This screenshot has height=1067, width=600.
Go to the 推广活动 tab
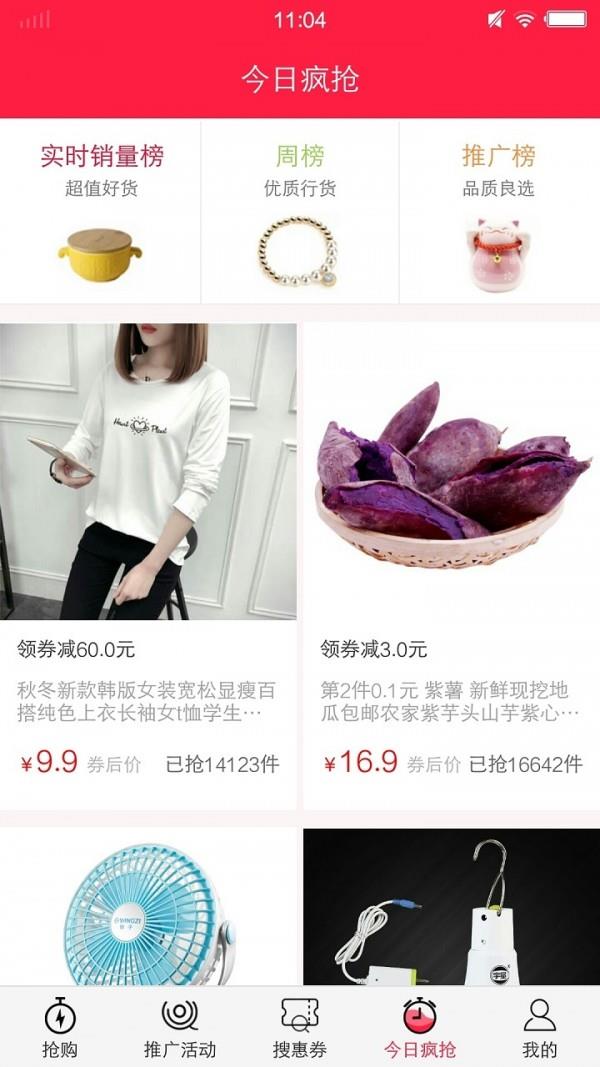[x=180, y=1027]
